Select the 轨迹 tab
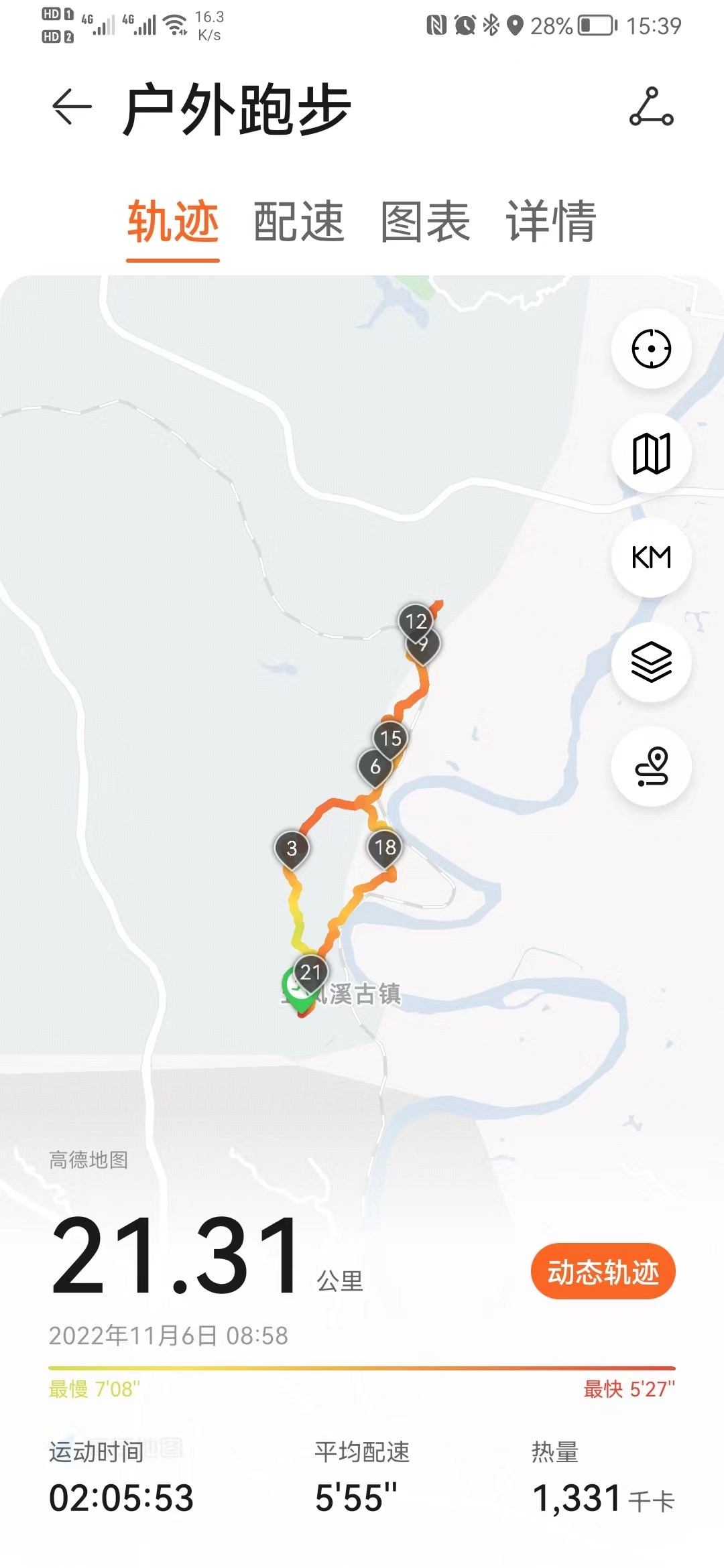724x1568 pixels. [x=173, y=222]
